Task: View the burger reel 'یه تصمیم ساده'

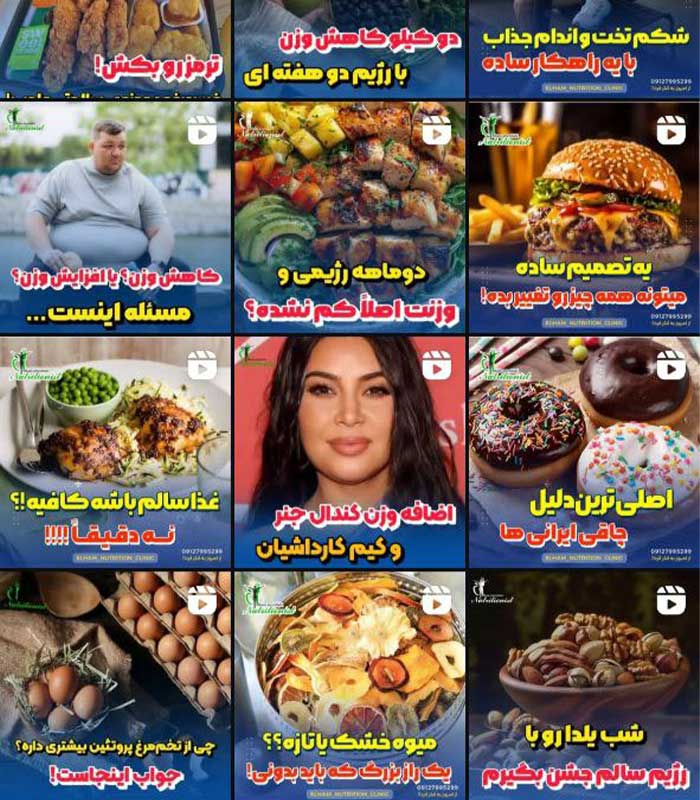Action: 584,215
